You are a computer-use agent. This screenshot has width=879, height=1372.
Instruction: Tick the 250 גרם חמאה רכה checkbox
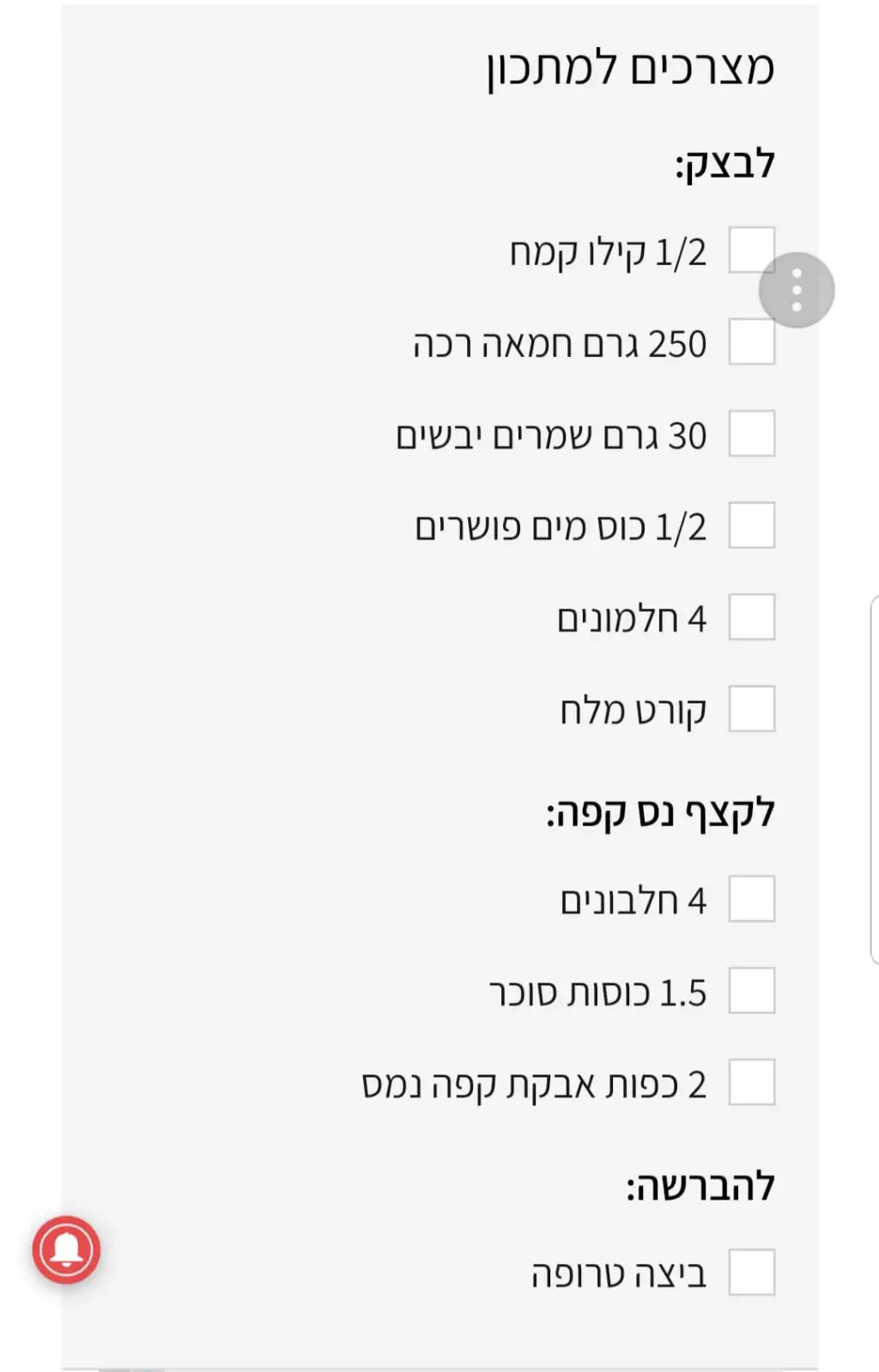pyautogui.click(x=751, y=342)
